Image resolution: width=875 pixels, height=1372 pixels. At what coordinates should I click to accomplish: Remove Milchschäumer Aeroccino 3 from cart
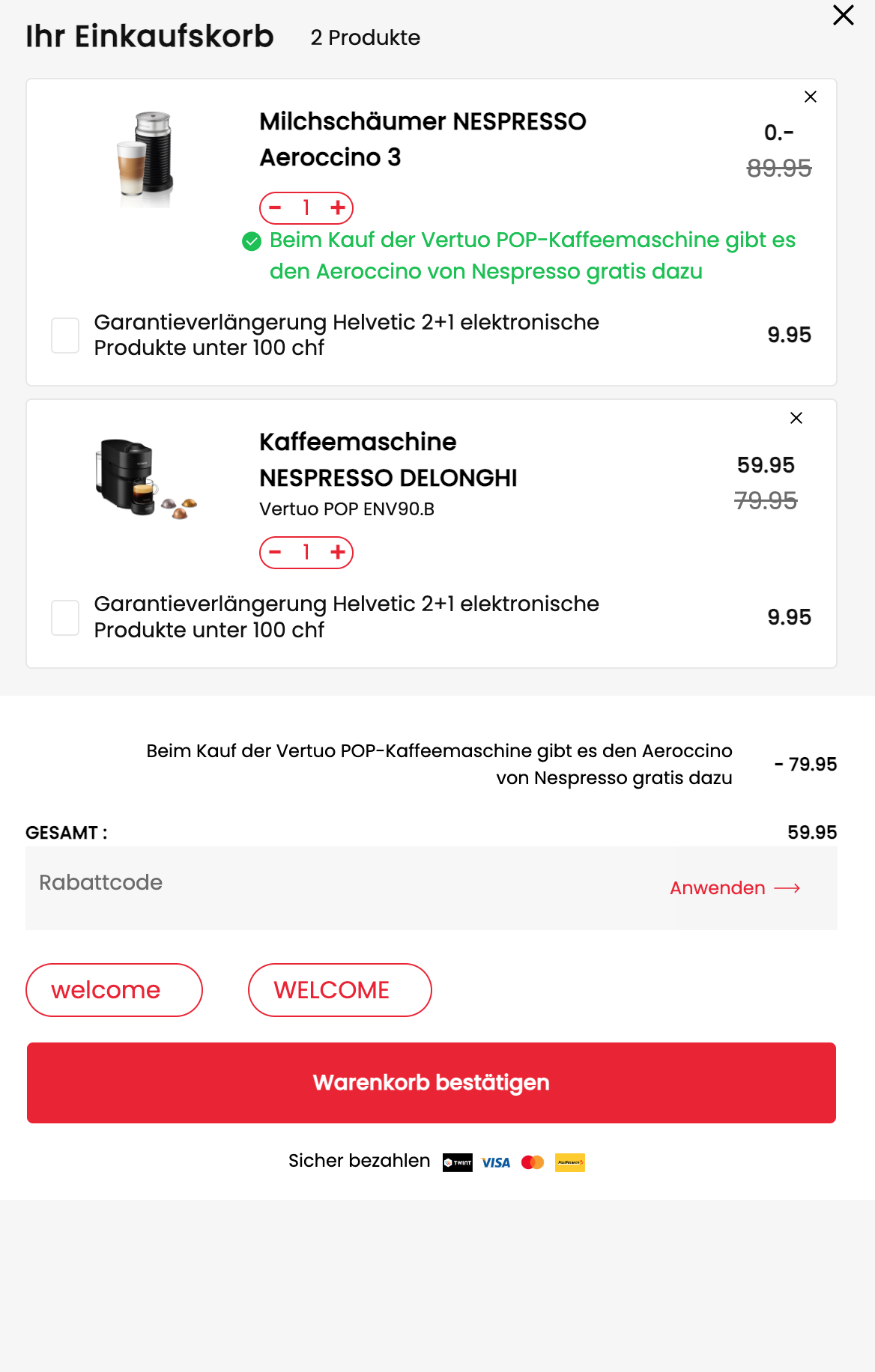click(x=810, y=97)
